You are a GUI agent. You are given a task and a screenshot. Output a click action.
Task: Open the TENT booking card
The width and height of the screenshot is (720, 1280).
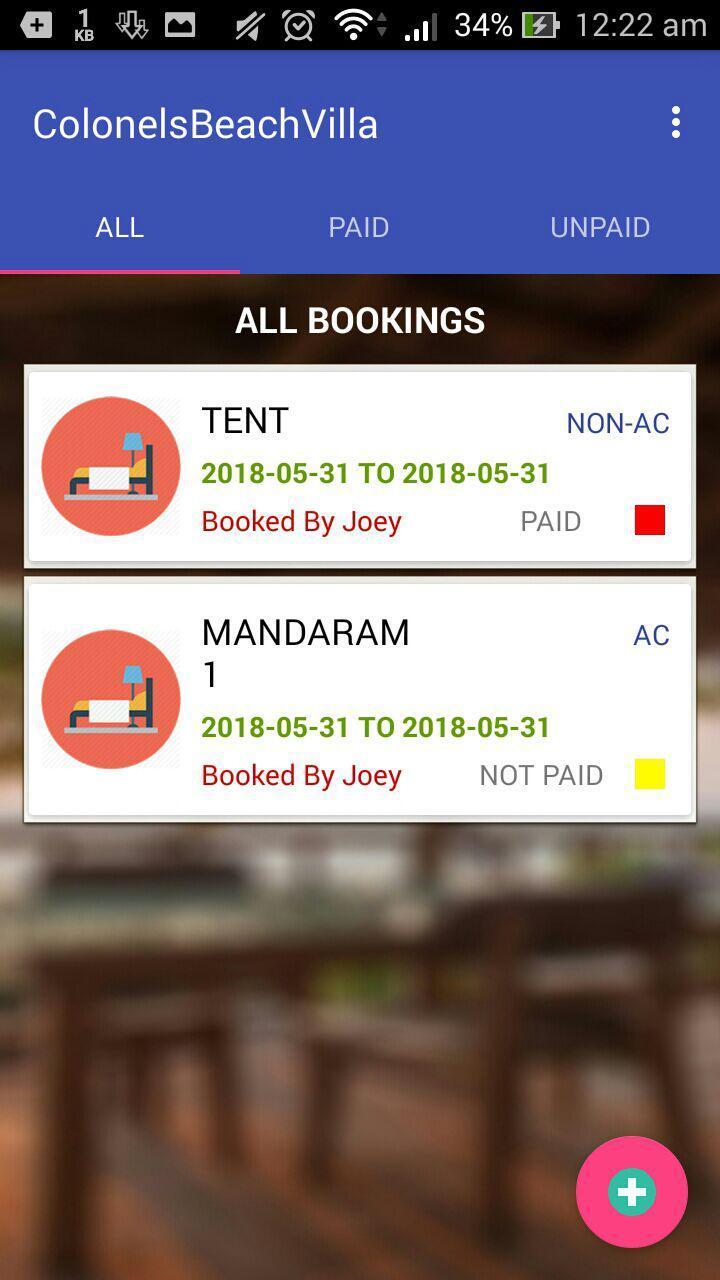[360, 467]
